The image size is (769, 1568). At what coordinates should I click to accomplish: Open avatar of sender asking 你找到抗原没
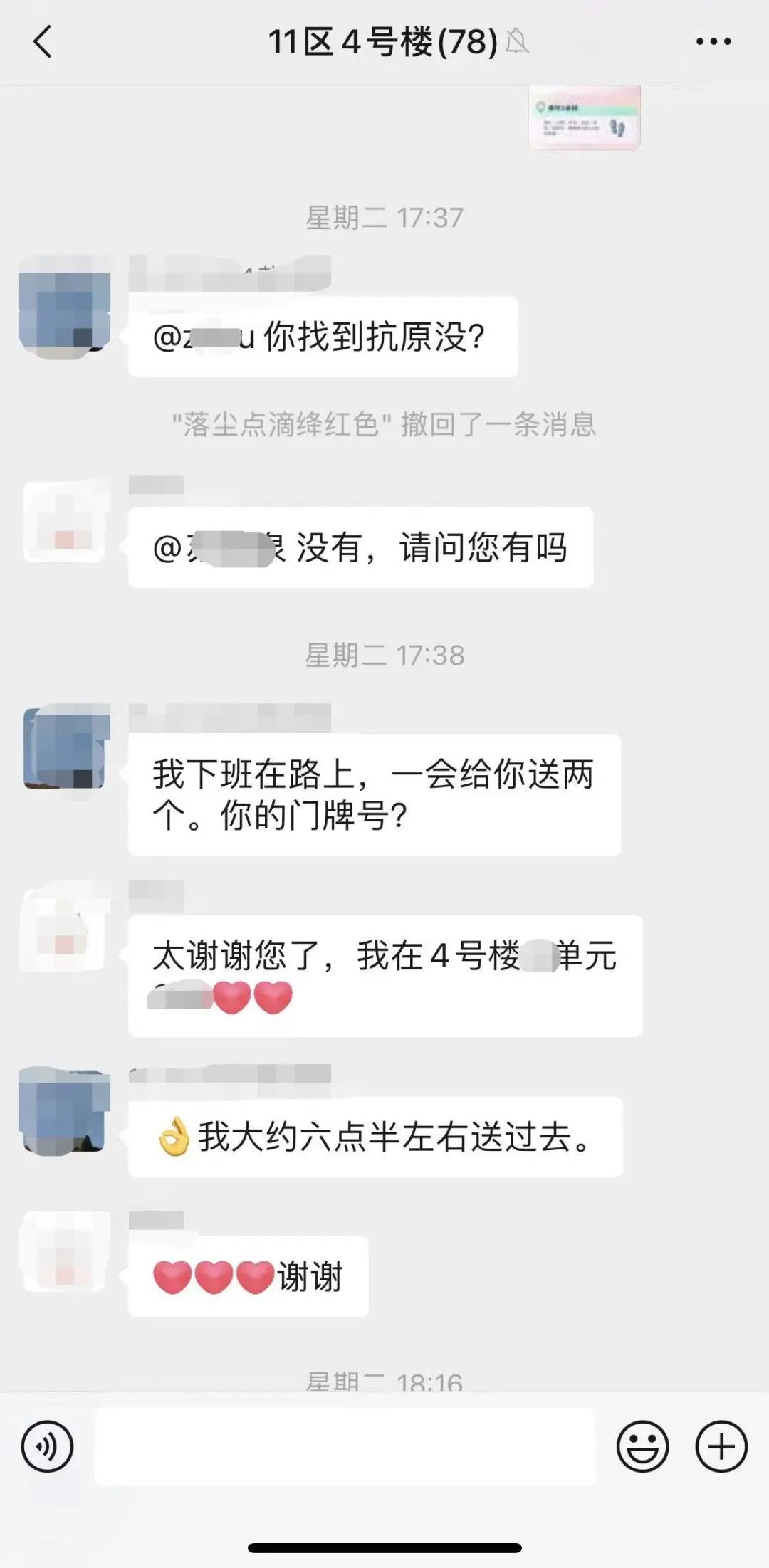pyautogui.click(x=65, y=305)
